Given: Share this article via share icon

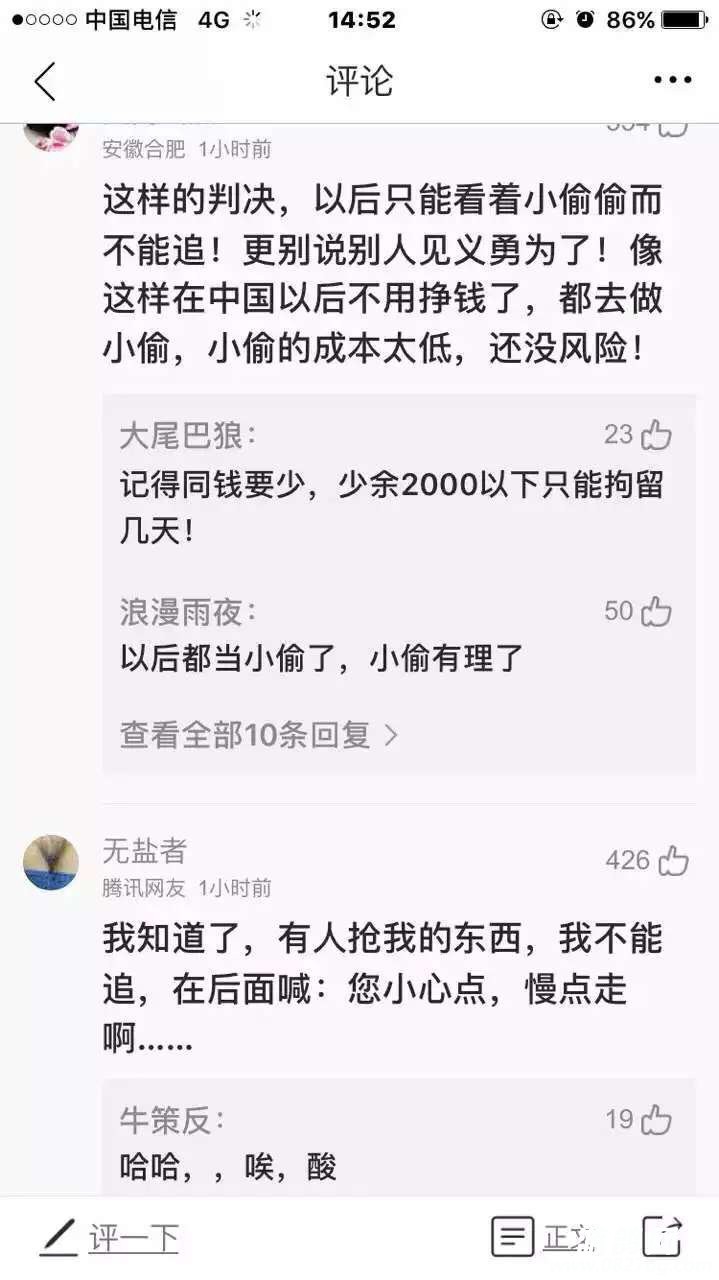Looking at the screenshot, I should [x=662, y=1238].
